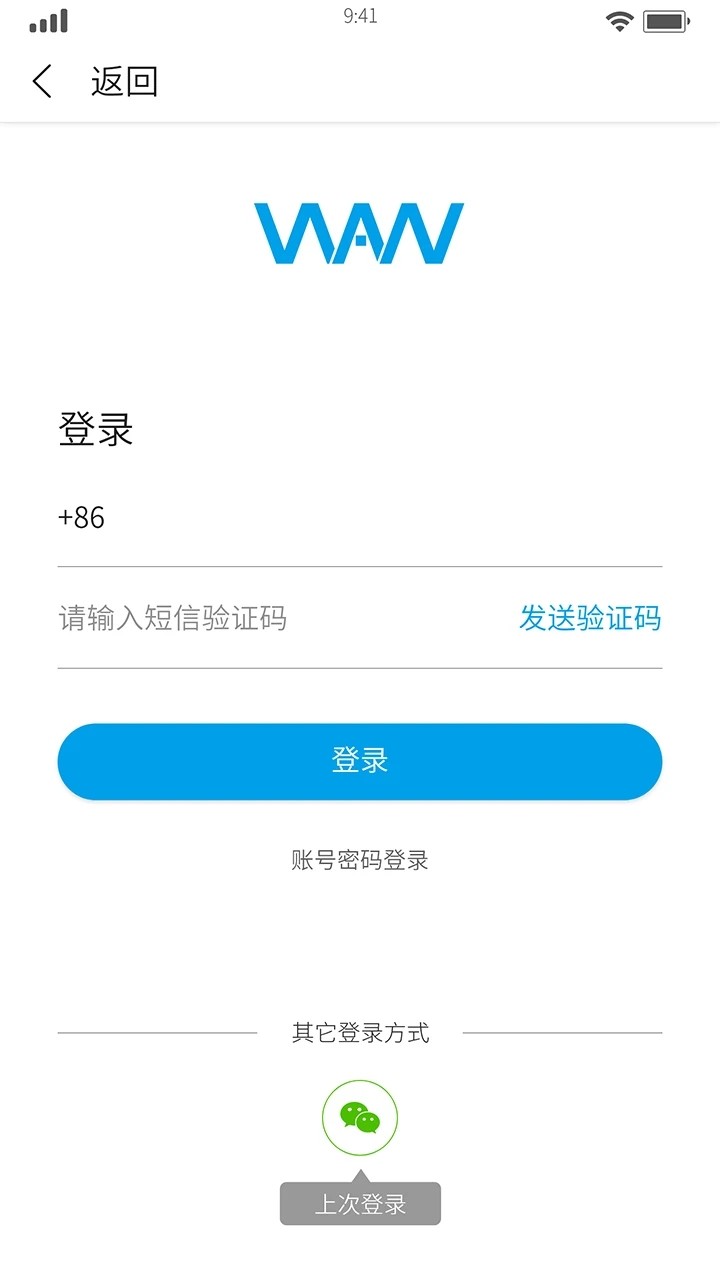Click the +86 country code prefix
The width and height of the screenshot is (720, 1280).
click(x=79, y=517)
